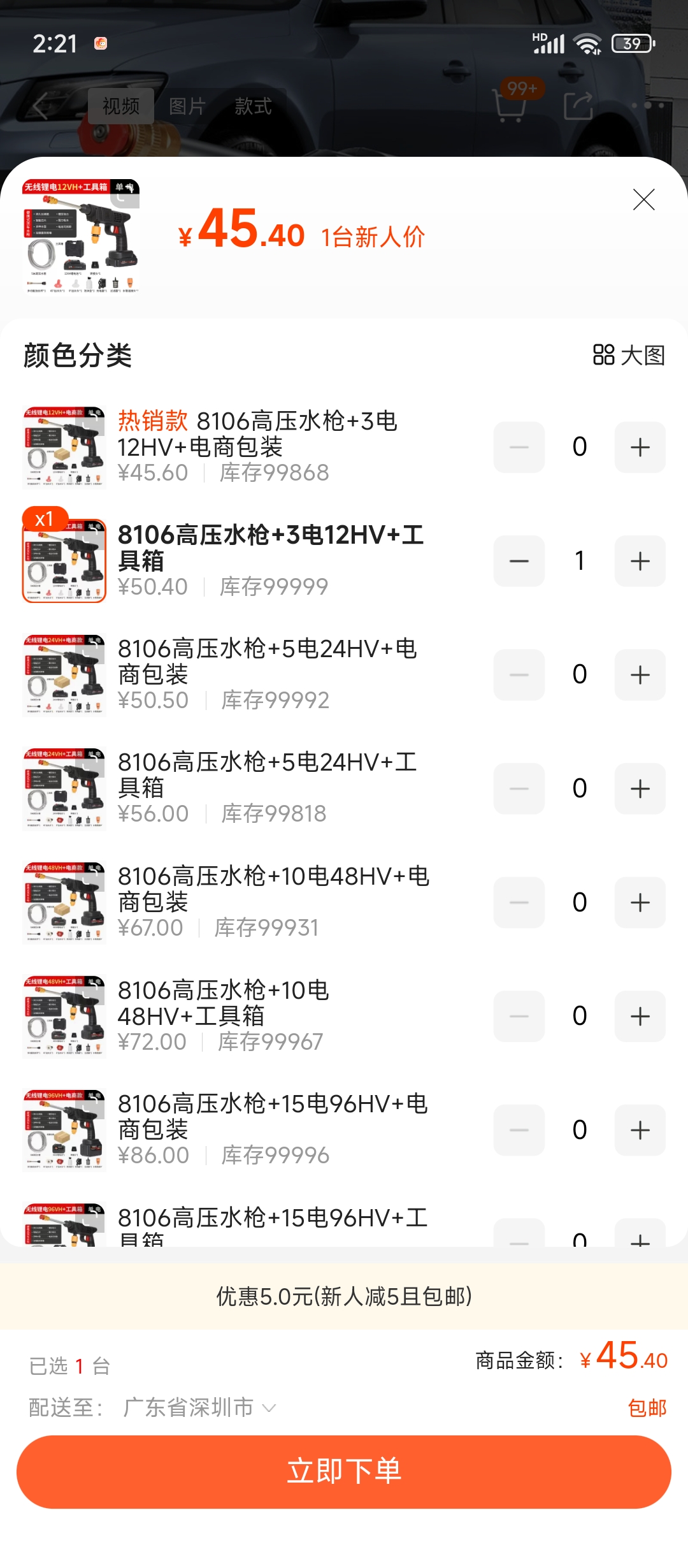
Task: Close the product options sheet
Action: [643, 200]
